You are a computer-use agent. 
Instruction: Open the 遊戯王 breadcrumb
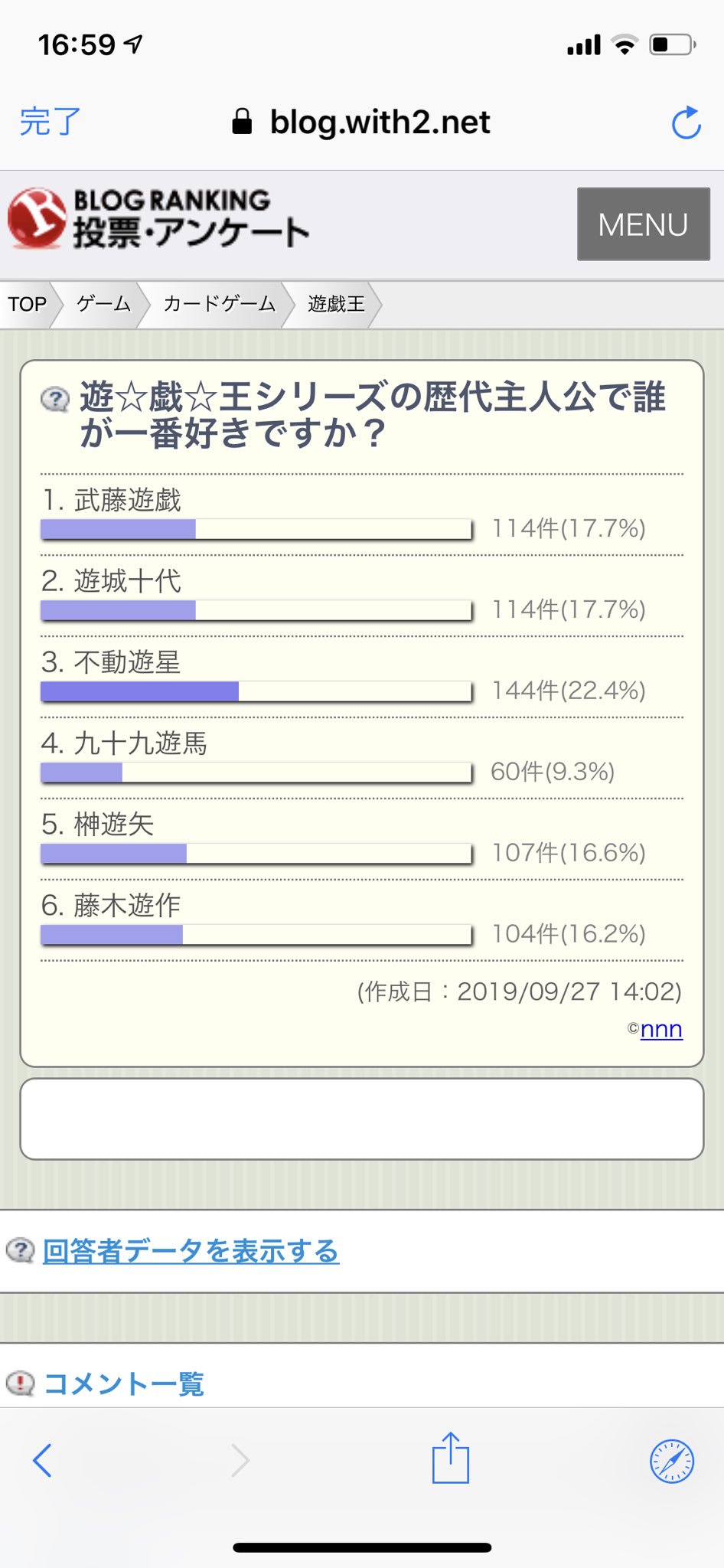tap(336, 305)
